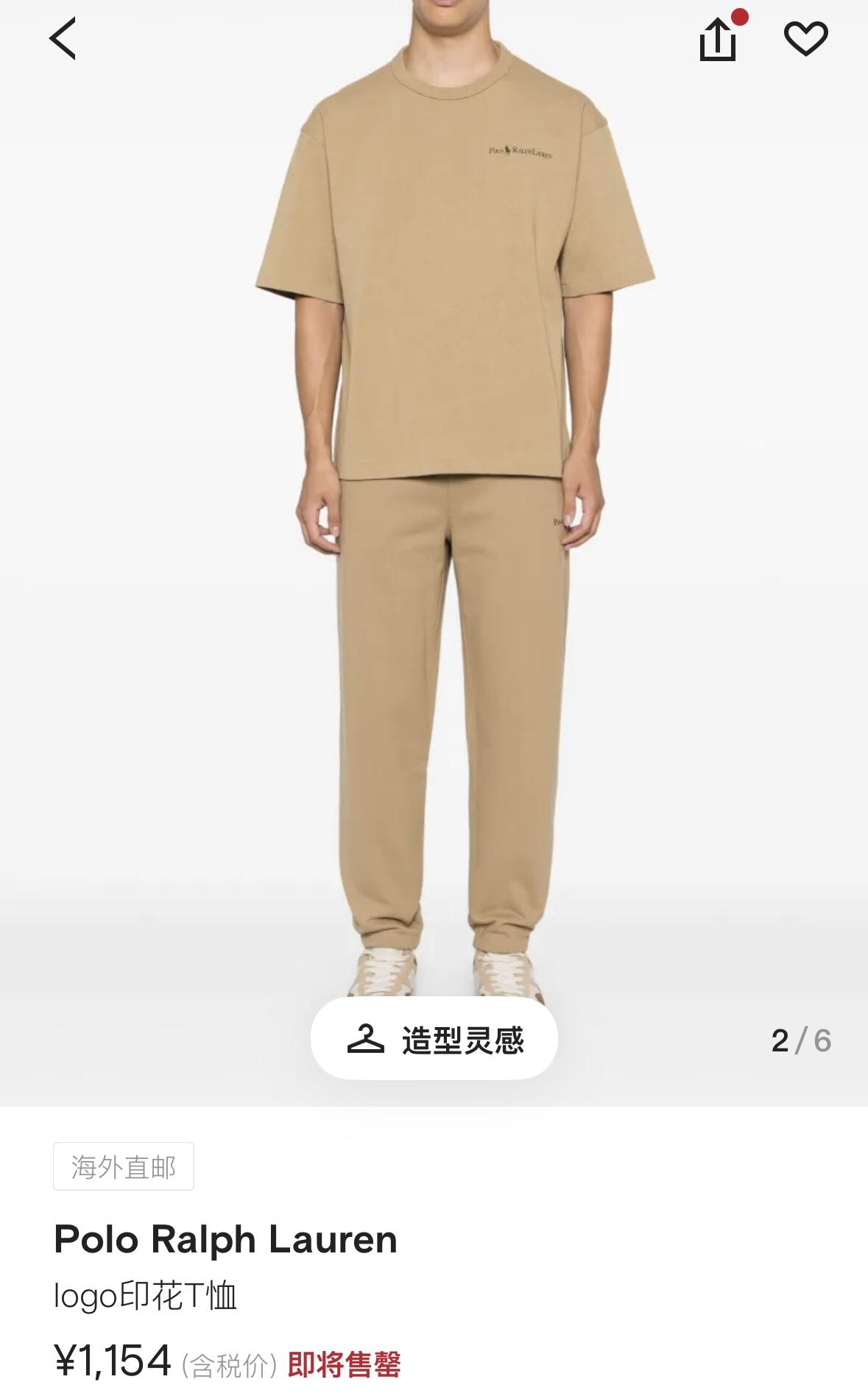Open the Polo Ralph Lauren brand page
This screenshot has width=868, height=1396.
click(225, 1239)
